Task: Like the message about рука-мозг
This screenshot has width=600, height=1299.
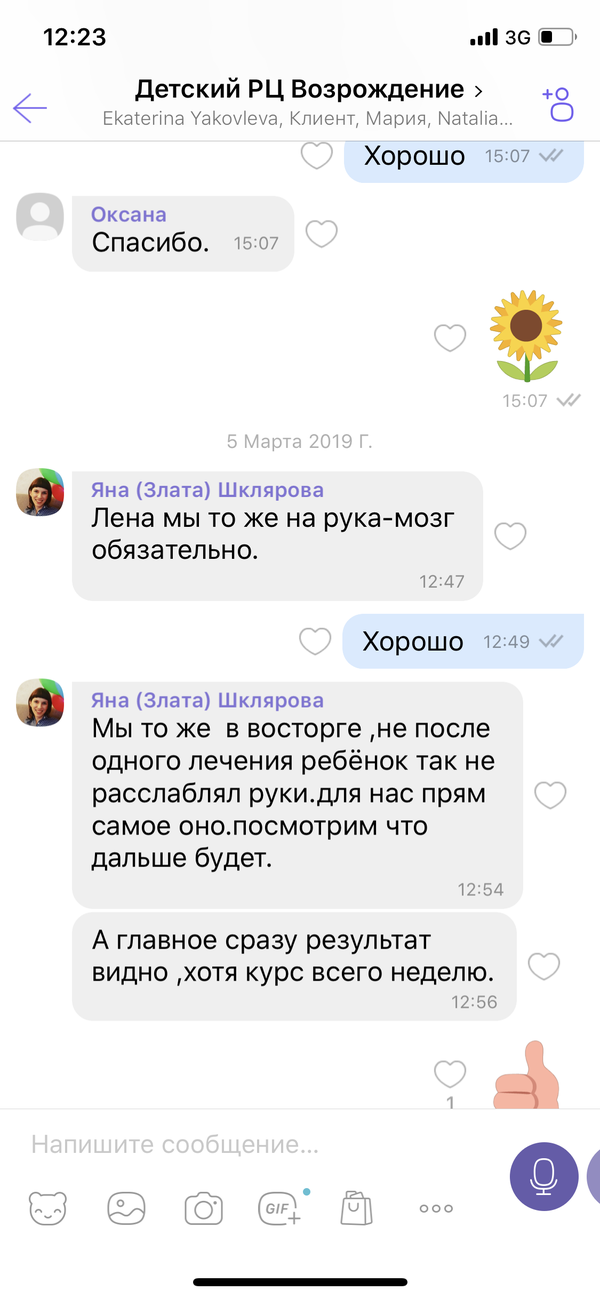Action: pyautogui.click(x=511, y=537)
